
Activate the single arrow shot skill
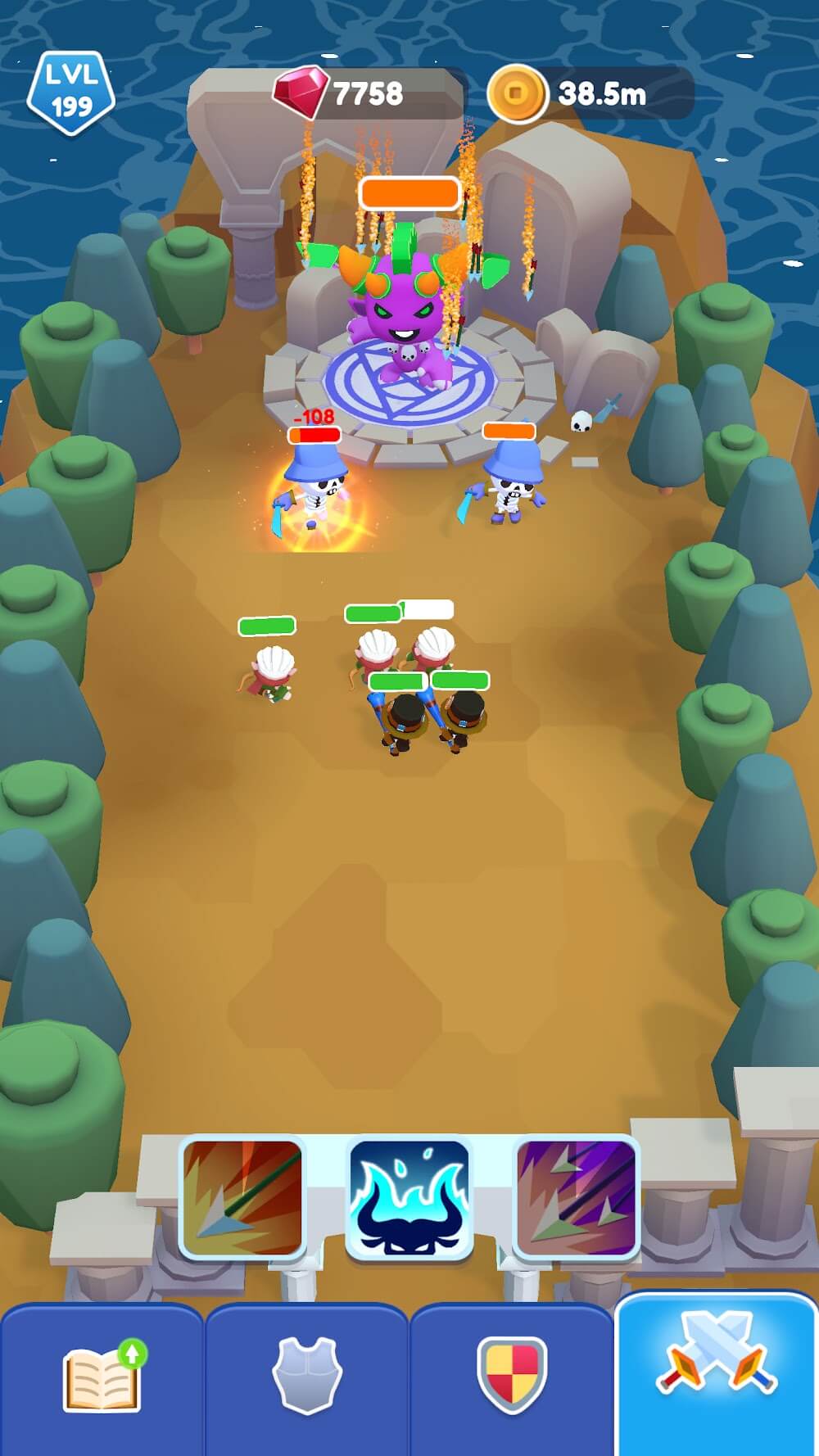242,1197
